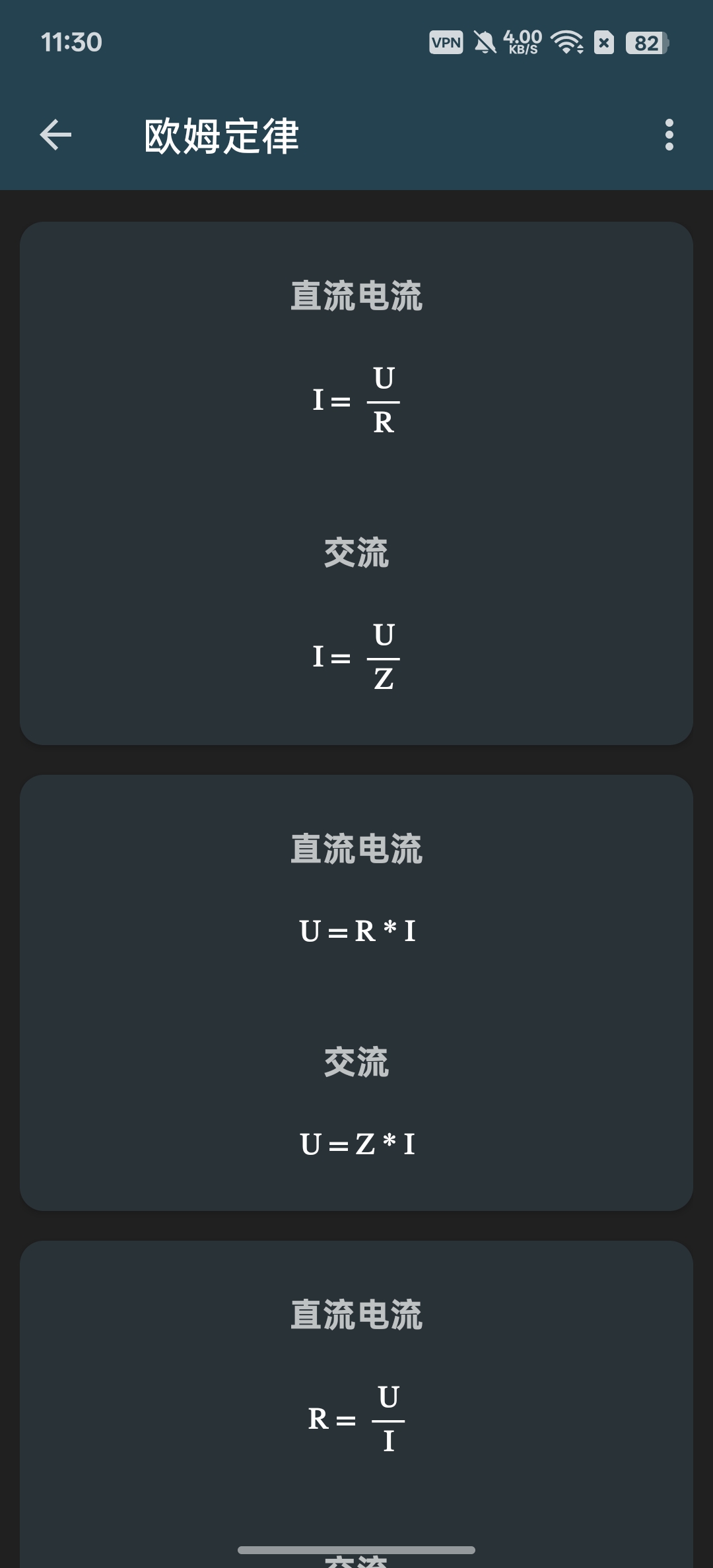Select the second formula card
The image size is (713, 1568).
(356, 996)
